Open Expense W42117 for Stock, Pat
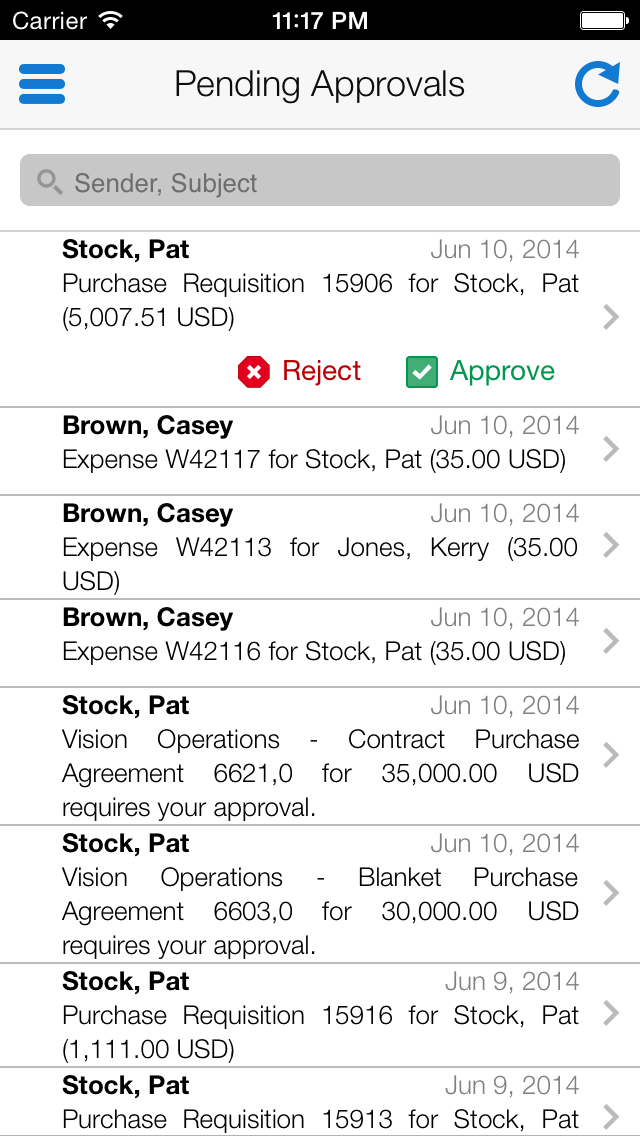This screenshot has height=1136, width=640. (x=320, y=450)
